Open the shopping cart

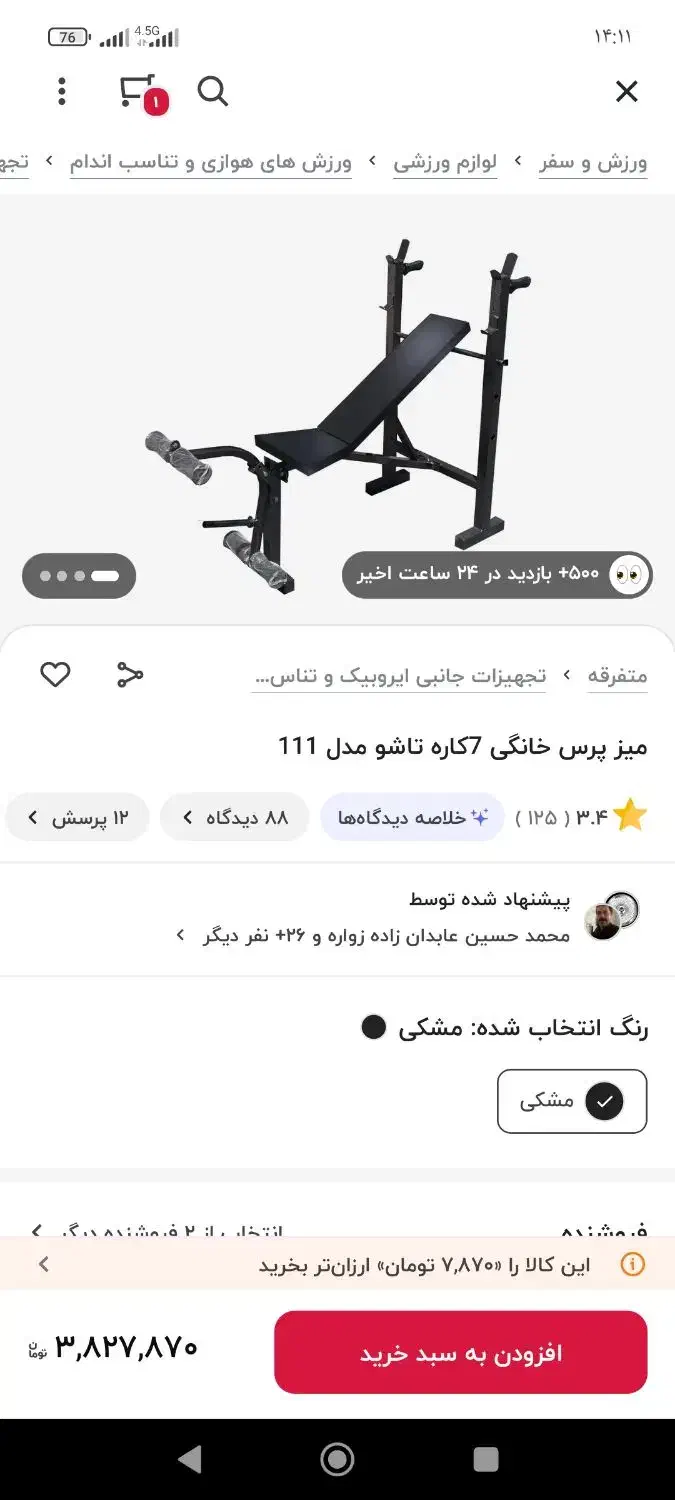point(139,92)
